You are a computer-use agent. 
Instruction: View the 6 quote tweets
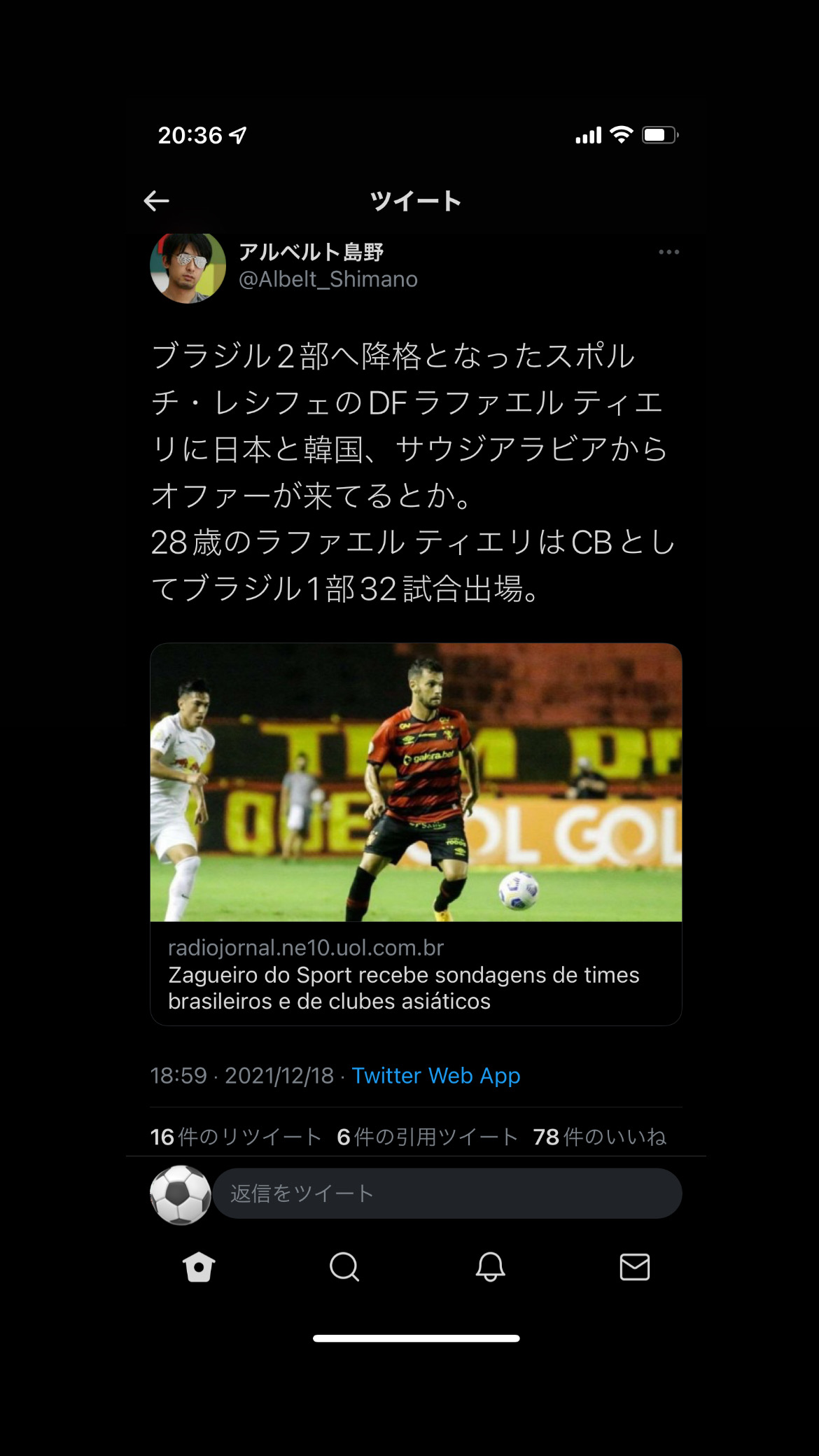(427, 1137)
